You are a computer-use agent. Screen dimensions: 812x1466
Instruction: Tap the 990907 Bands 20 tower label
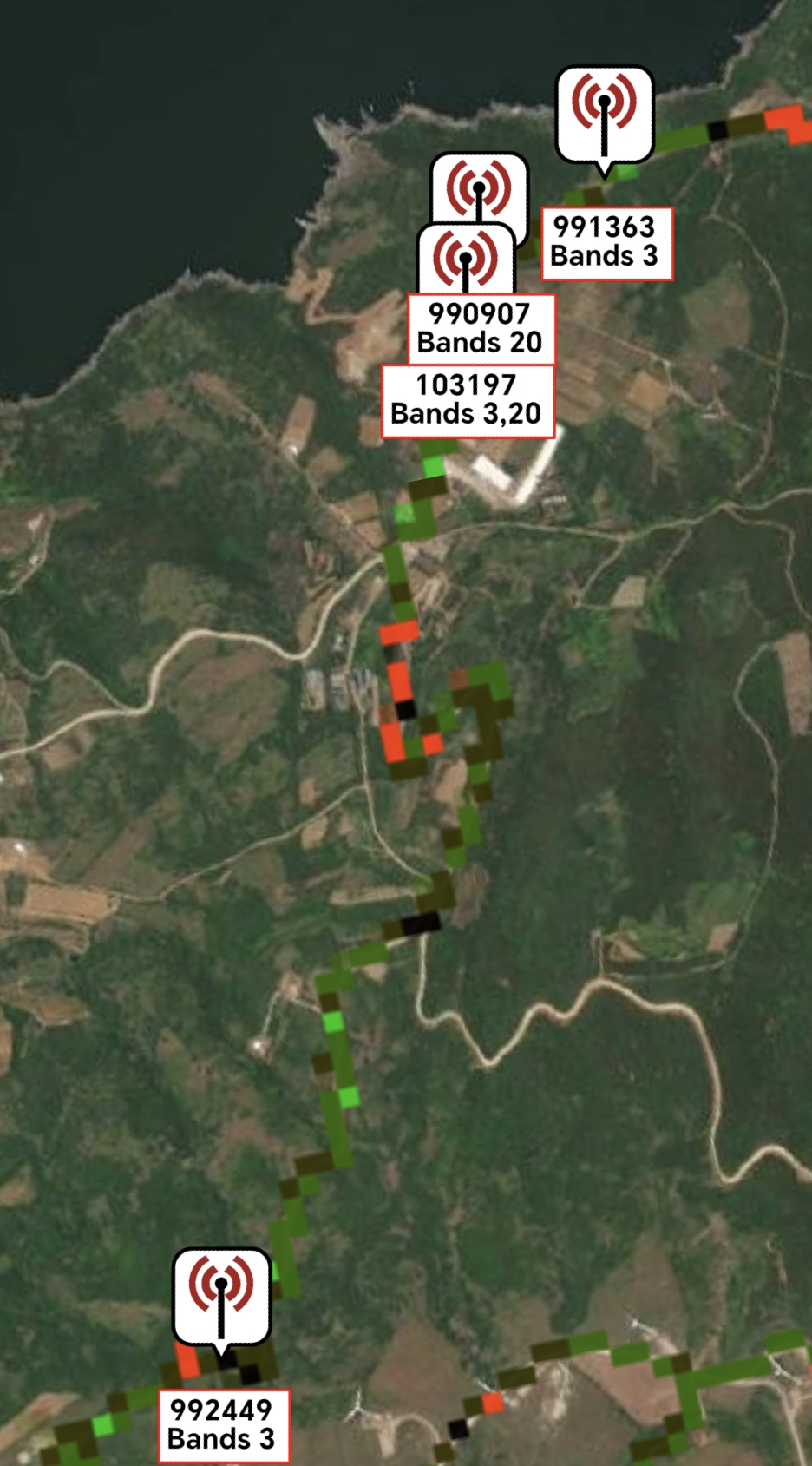(x=480, y=328)
